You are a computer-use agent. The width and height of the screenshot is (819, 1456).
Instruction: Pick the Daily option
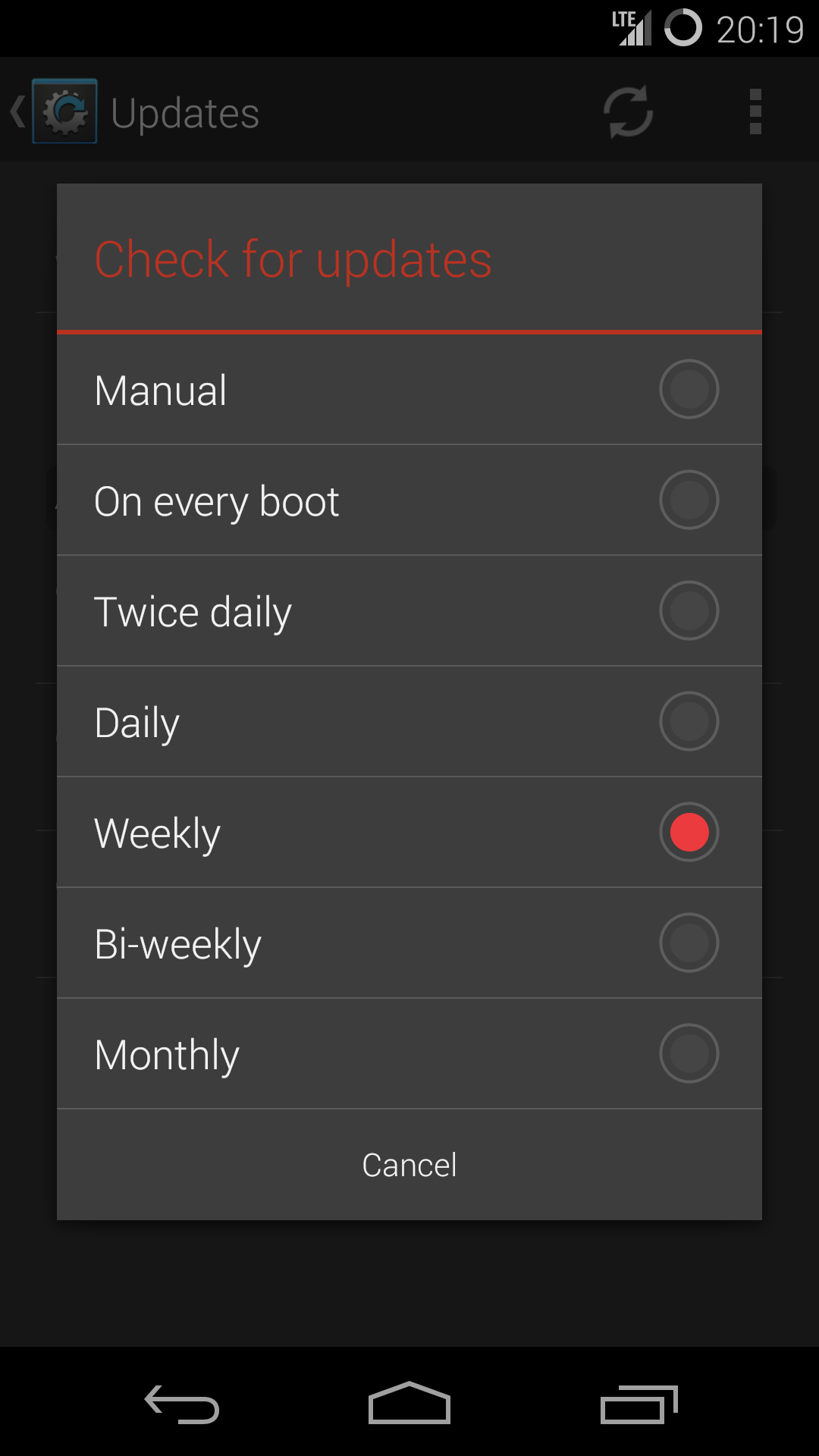(x=409, y=722)
